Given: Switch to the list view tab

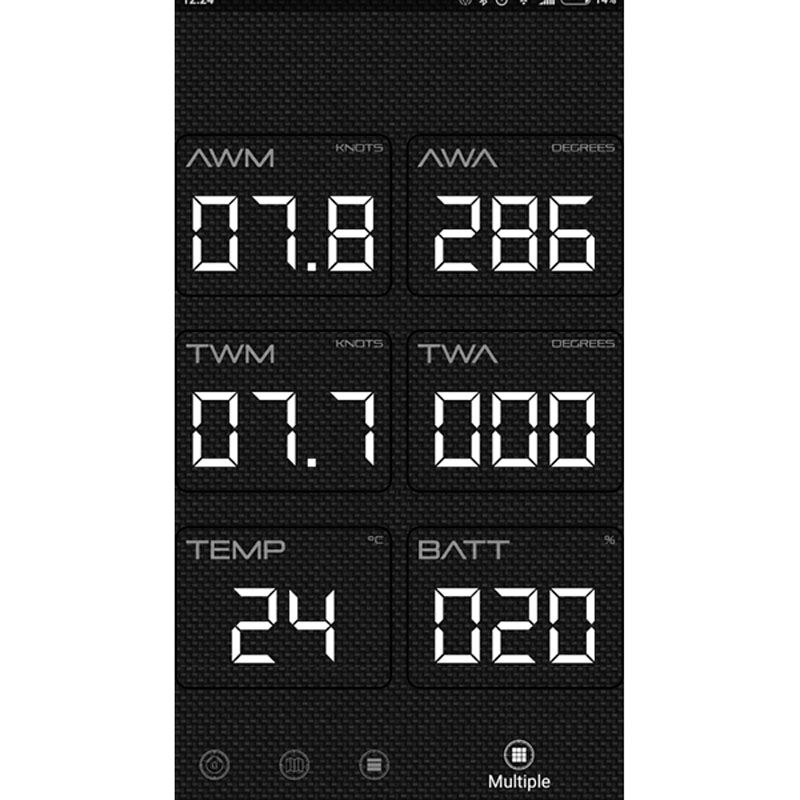Looking at the screenshot, I should (x=374, y=765).
